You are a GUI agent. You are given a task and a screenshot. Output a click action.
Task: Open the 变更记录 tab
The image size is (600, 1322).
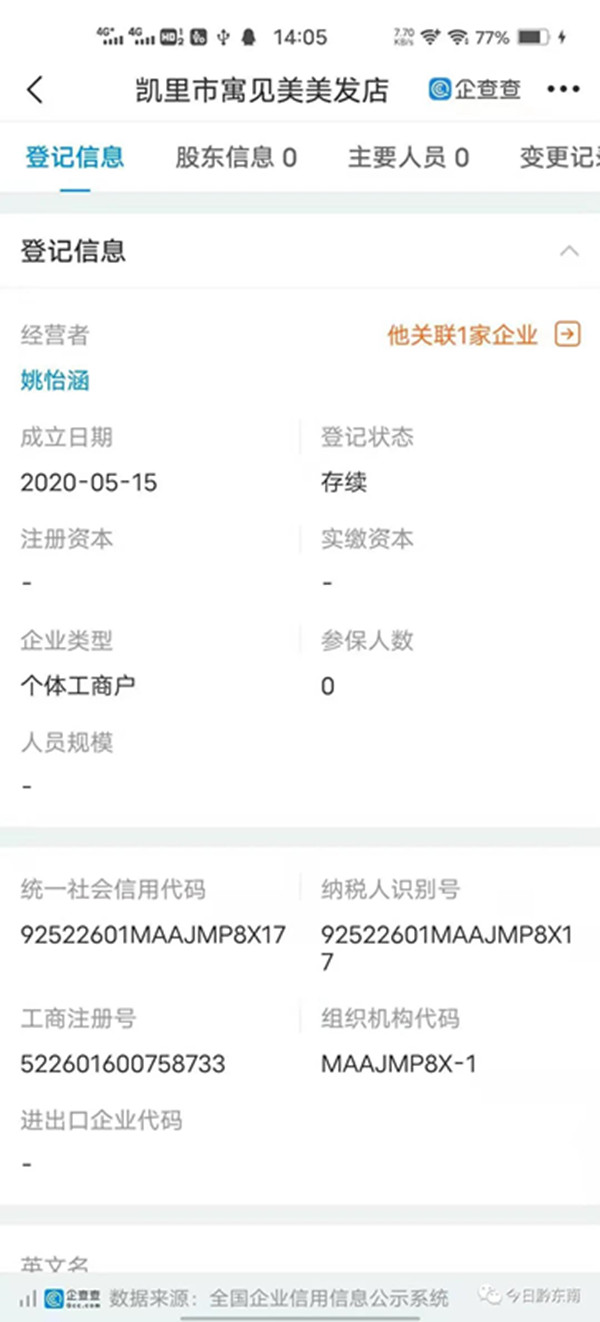tap(560, 157)
